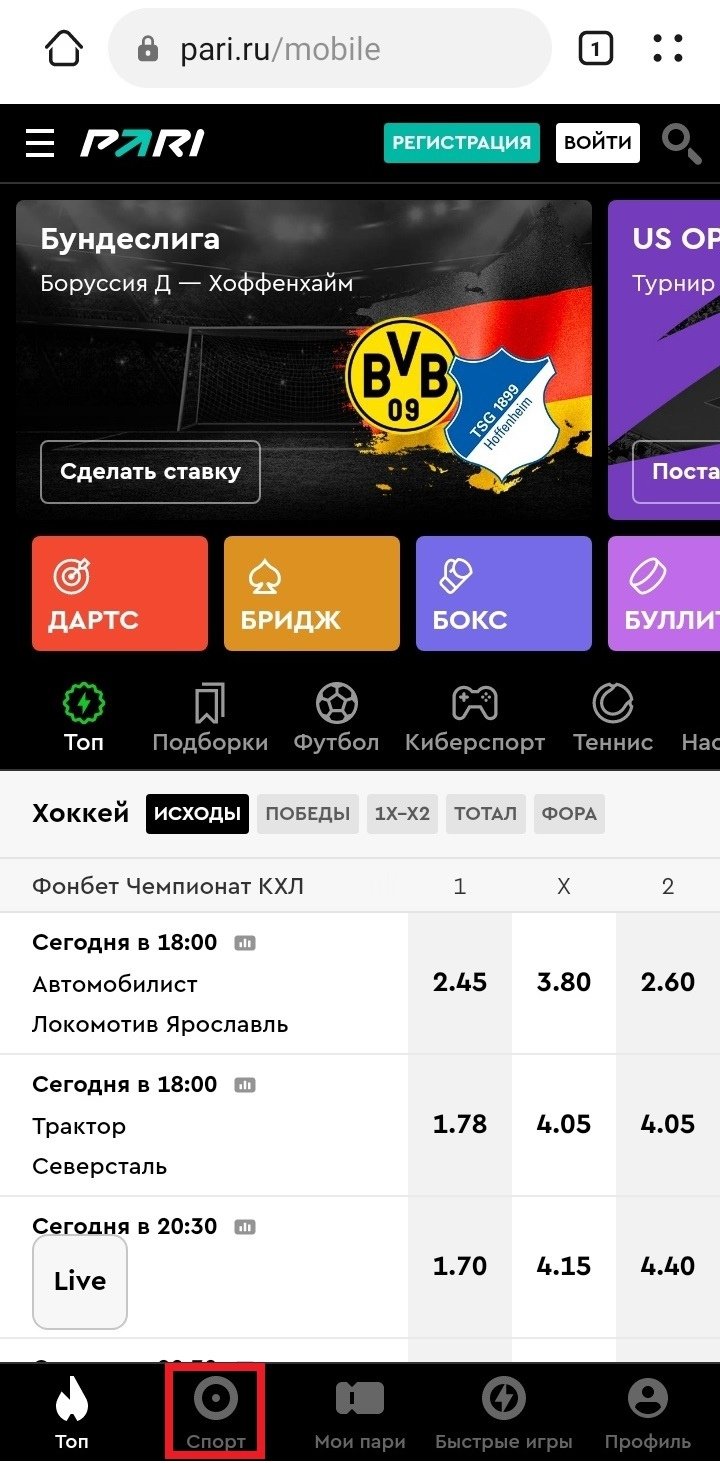Select the Тотал market chip
This screenshot has height=1463, width=720.
click(x=485, y=814)
